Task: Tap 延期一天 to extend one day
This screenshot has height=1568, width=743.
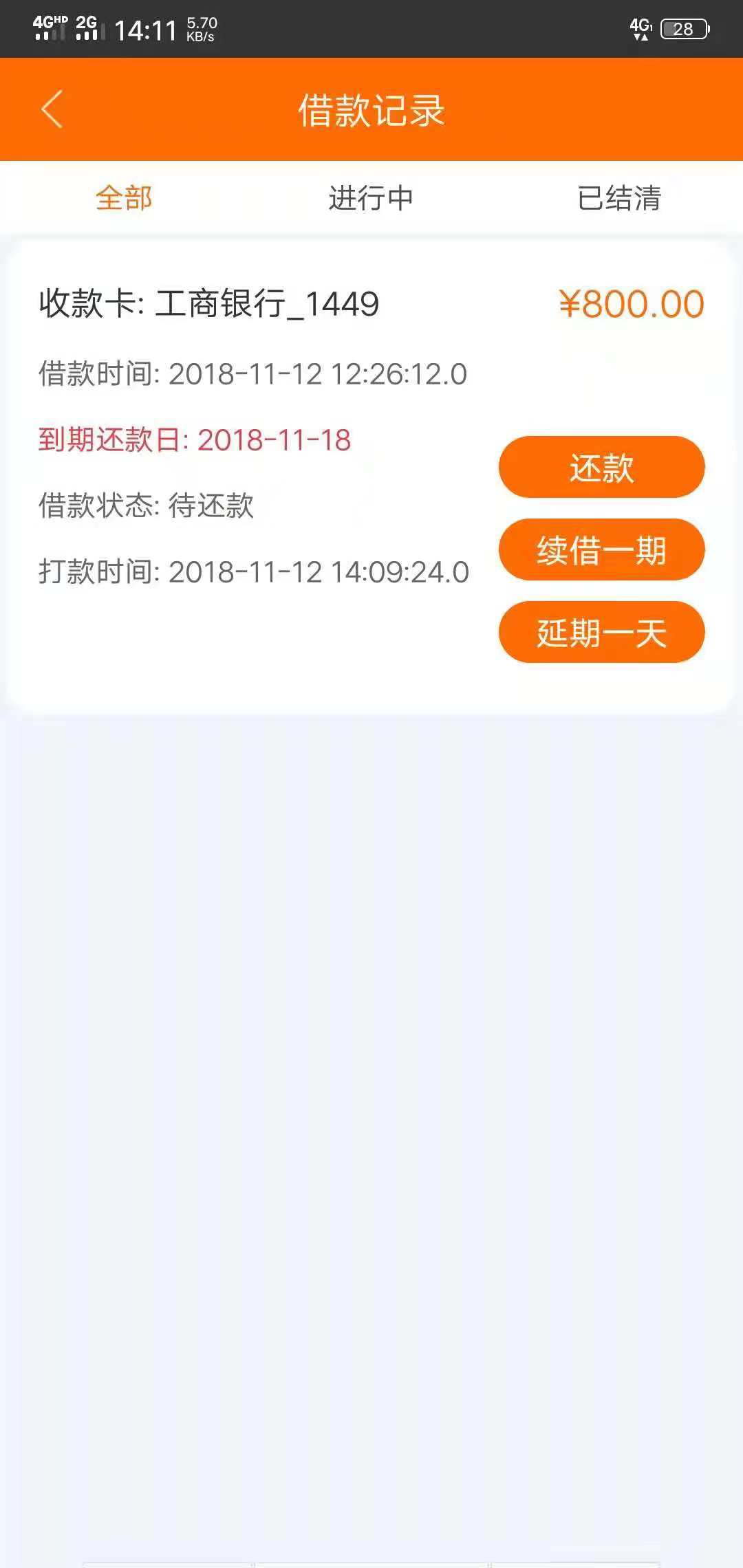Action: [x=602, y=632]
